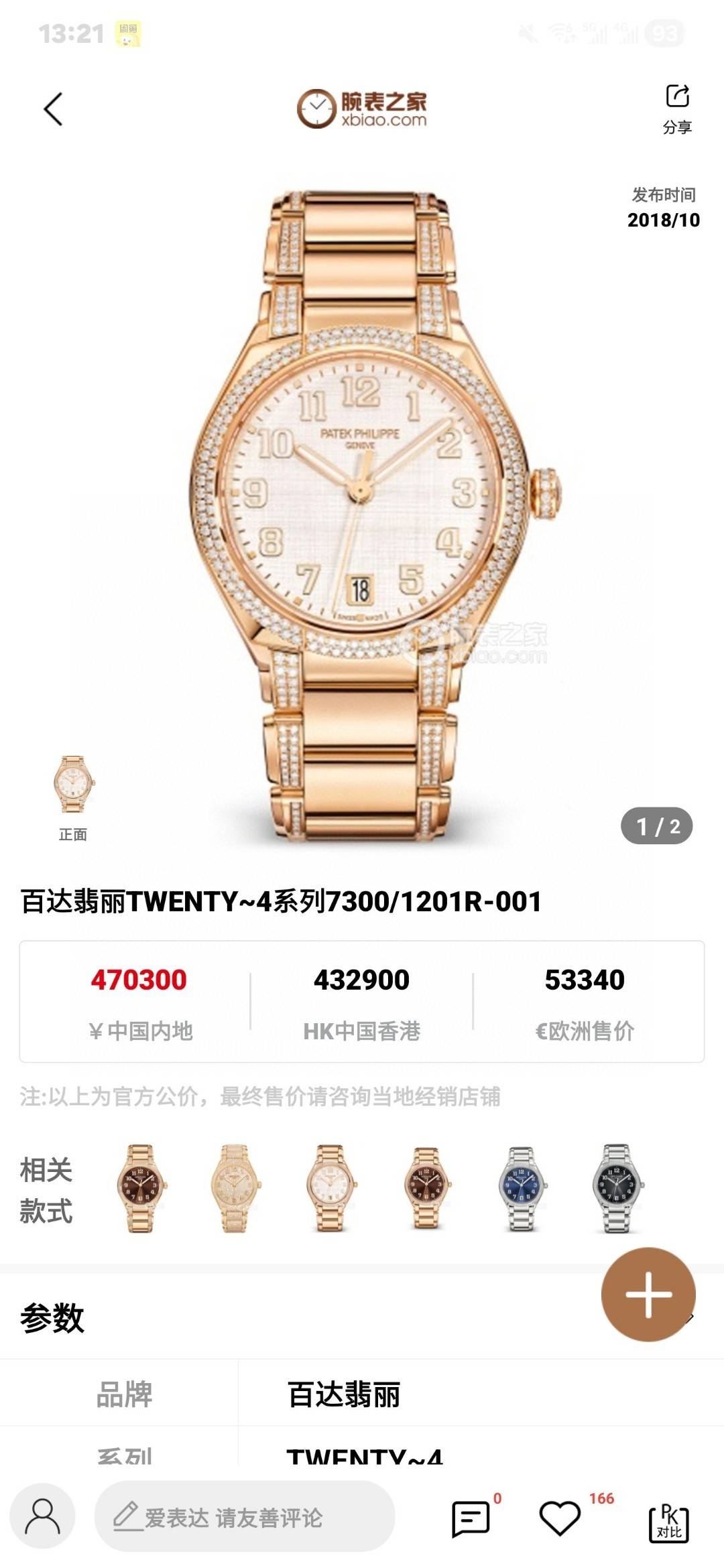This screenshot has width=724, height=1568.
Task: Add this watch to PK 对比 comparison
Action: click(x=668, y=1521)
